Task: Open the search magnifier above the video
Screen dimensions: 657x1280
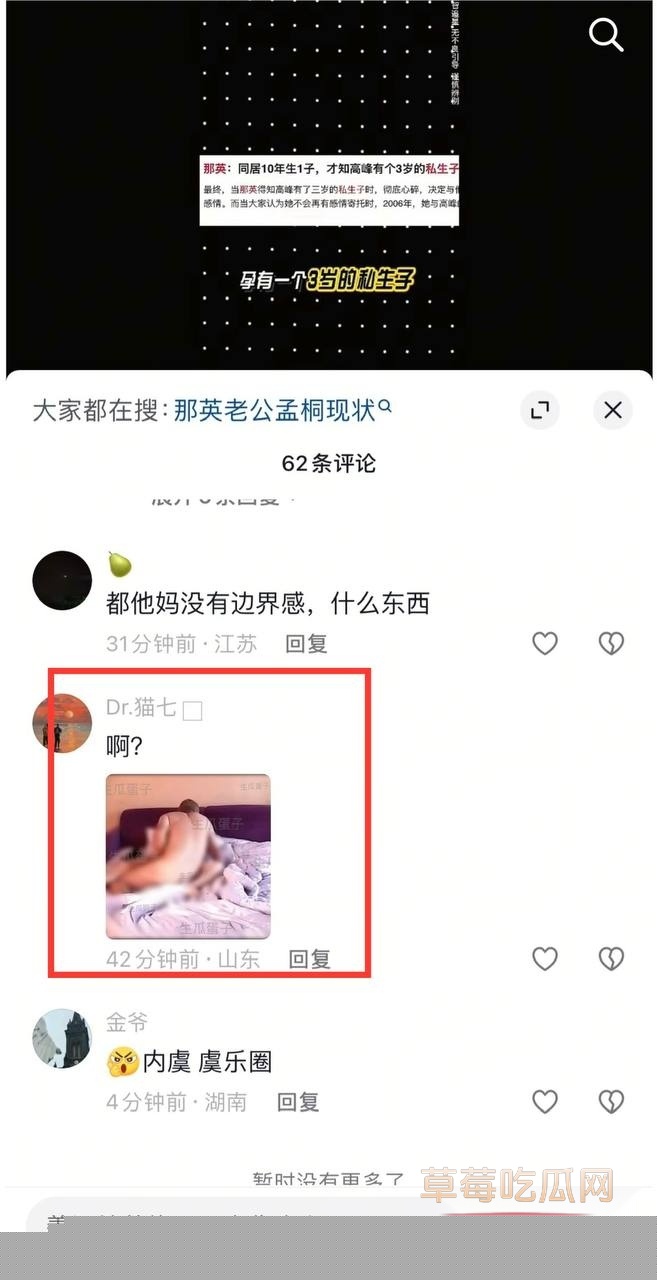Action: tap(606, 35)
